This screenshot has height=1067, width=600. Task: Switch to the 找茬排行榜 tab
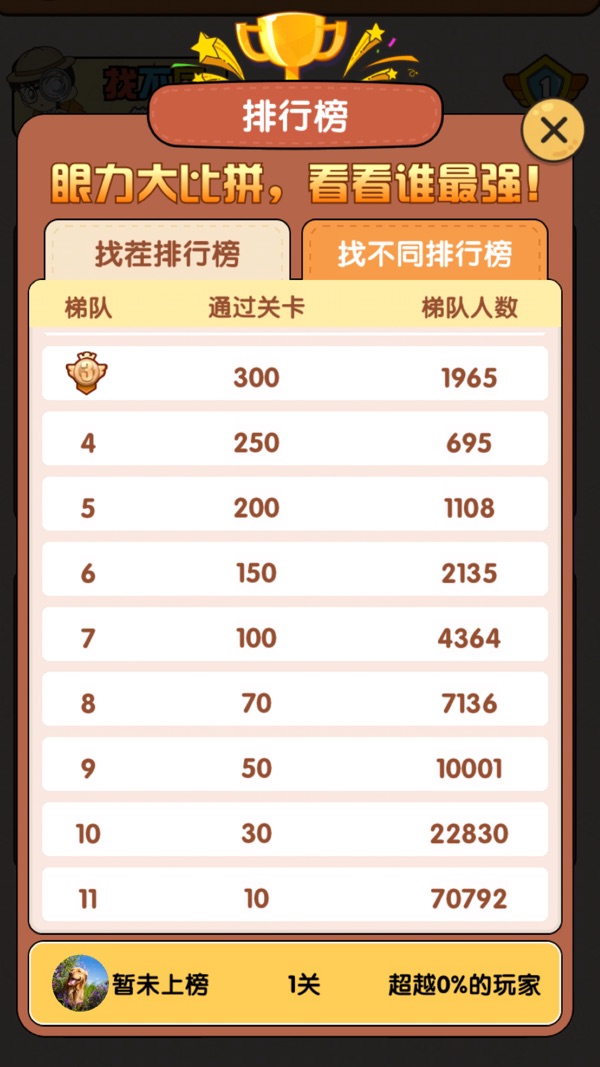(167, 253)
